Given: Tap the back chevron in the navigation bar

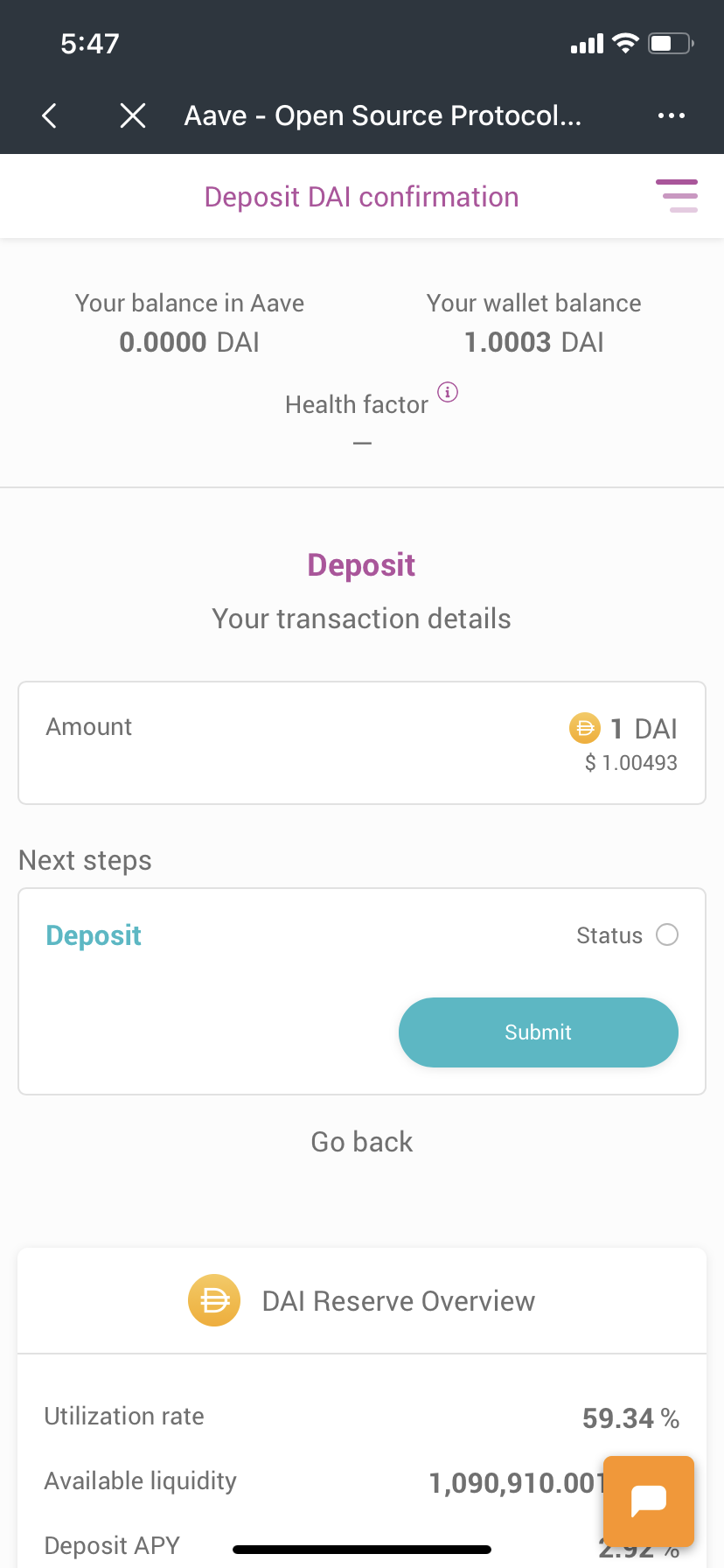Looking at the screenshot, I should point(48,115).
